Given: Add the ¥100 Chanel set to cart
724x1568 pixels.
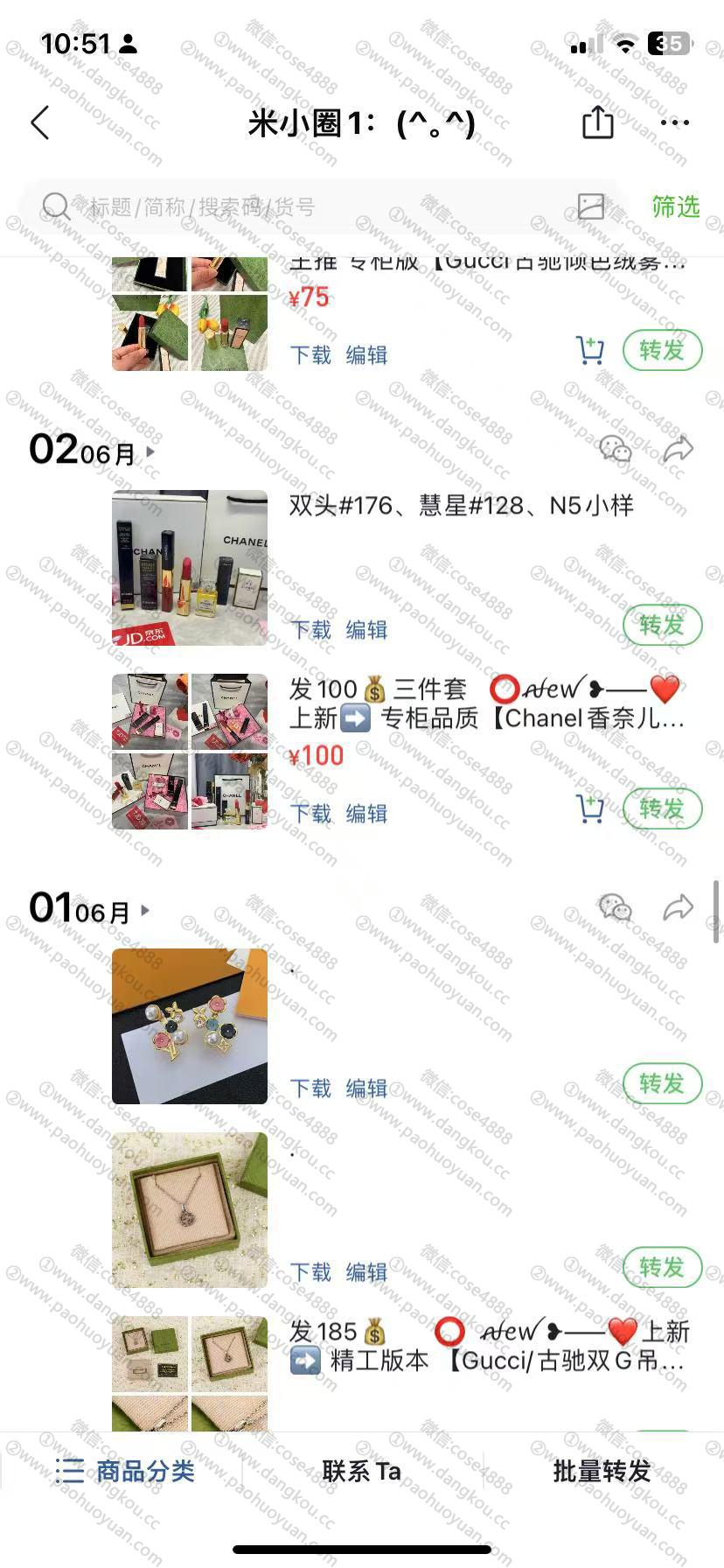Looking at the screenshot, I should pos(590,809).
